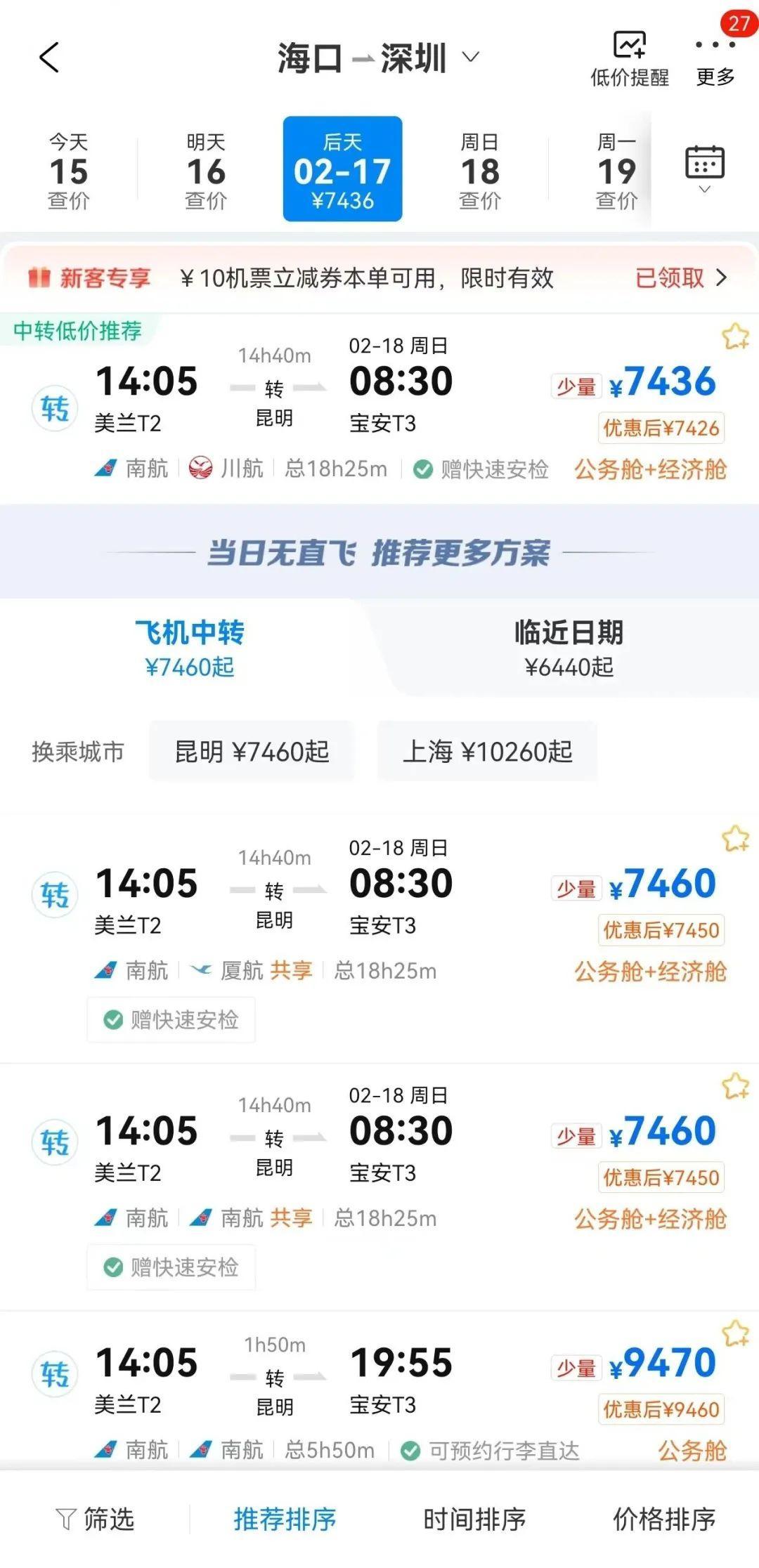Select Monday 19 in the date strip
Screen dimensions: 759x1568
[x=616, y=171]
